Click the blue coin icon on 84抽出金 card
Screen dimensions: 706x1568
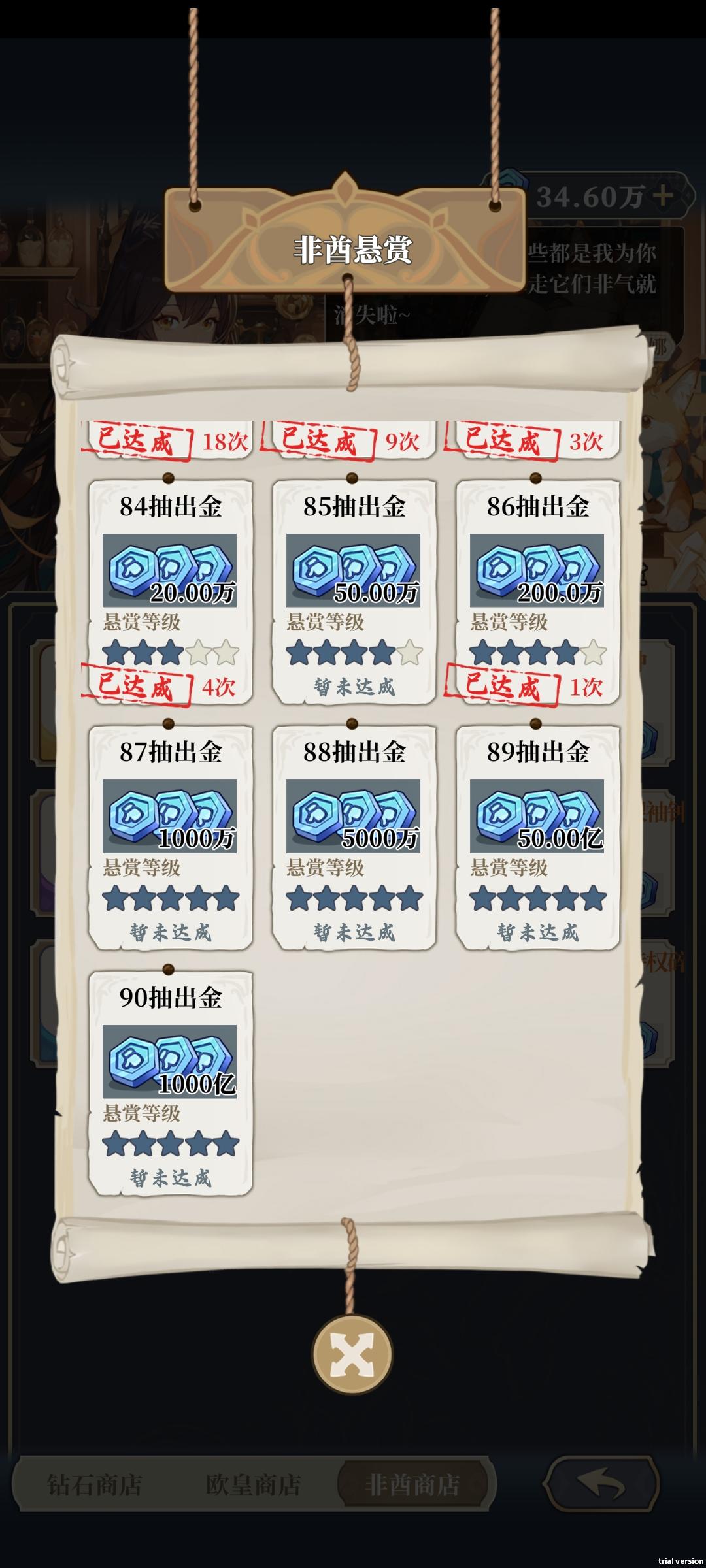pyautogui.click(x=169, y=570)
